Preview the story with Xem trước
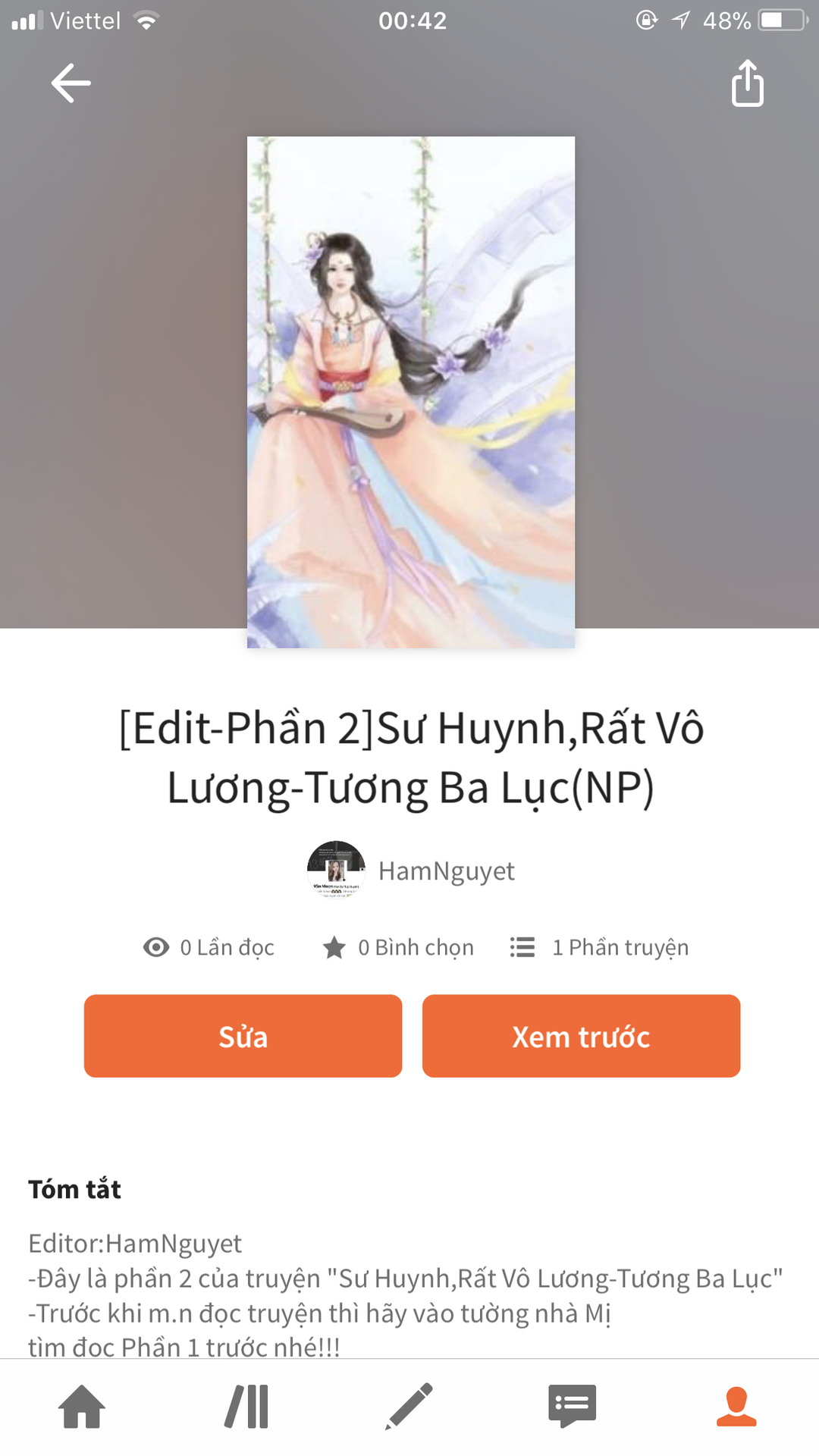 pyautogui.click(x=581, y=1036)
